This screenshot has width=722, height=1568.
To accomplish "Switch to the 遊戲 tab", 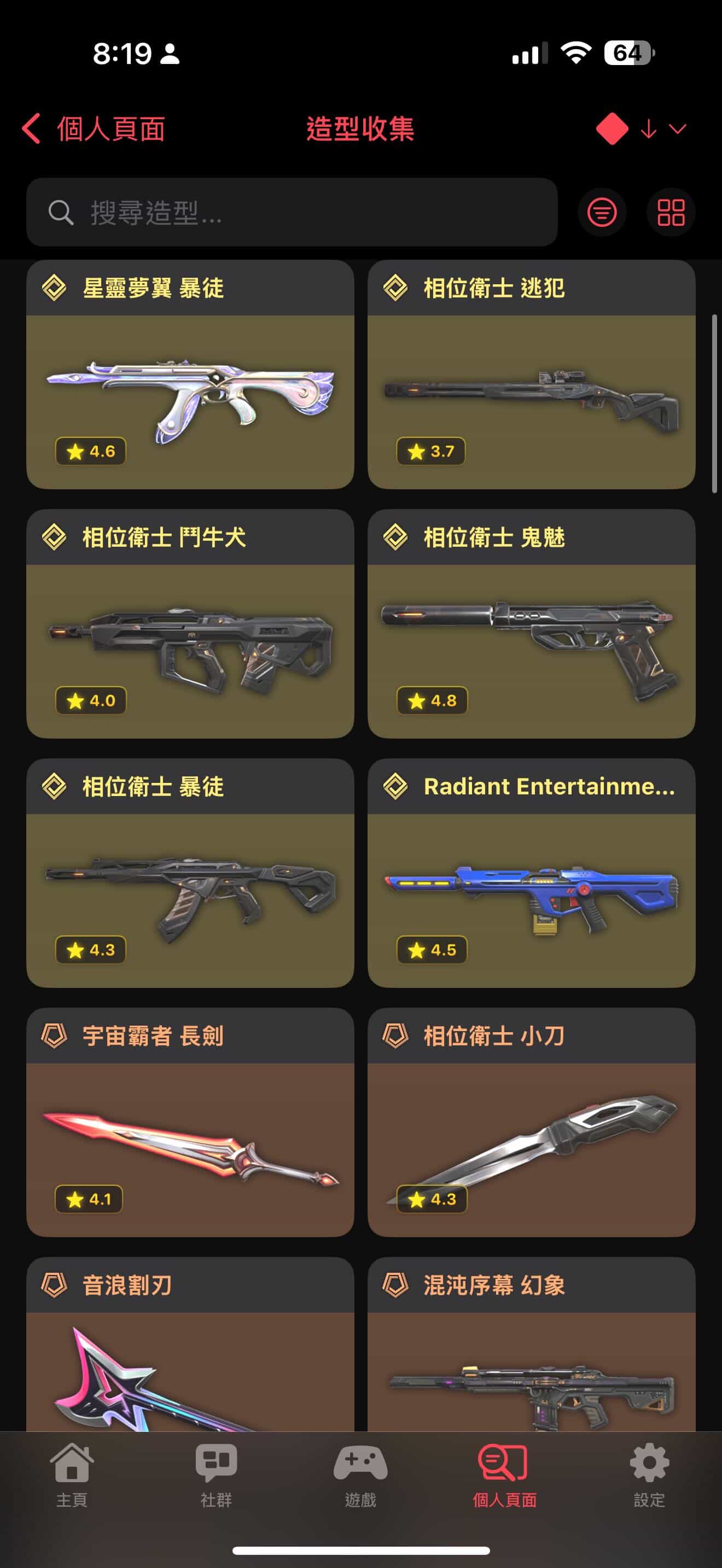I will click(x=360, y=1473).
